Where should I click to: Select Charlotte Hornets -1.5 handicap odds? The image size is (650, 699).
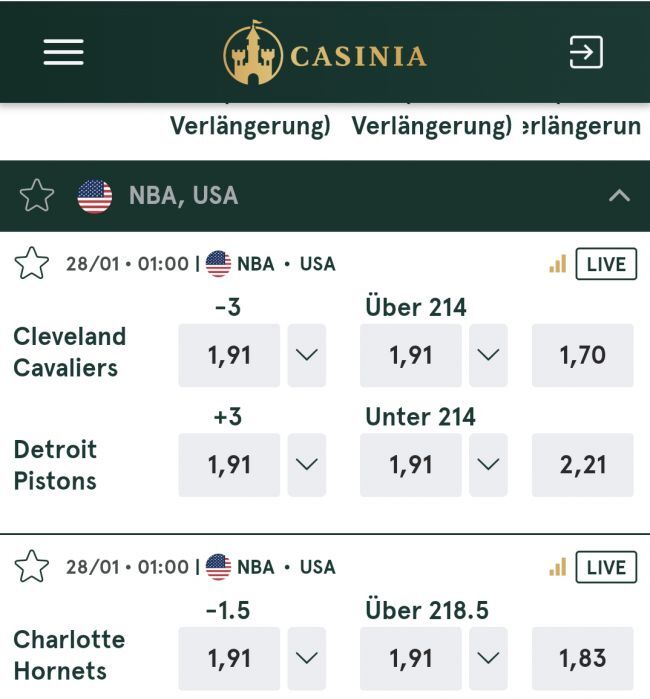pyautogui.click(x=229, y=658)
